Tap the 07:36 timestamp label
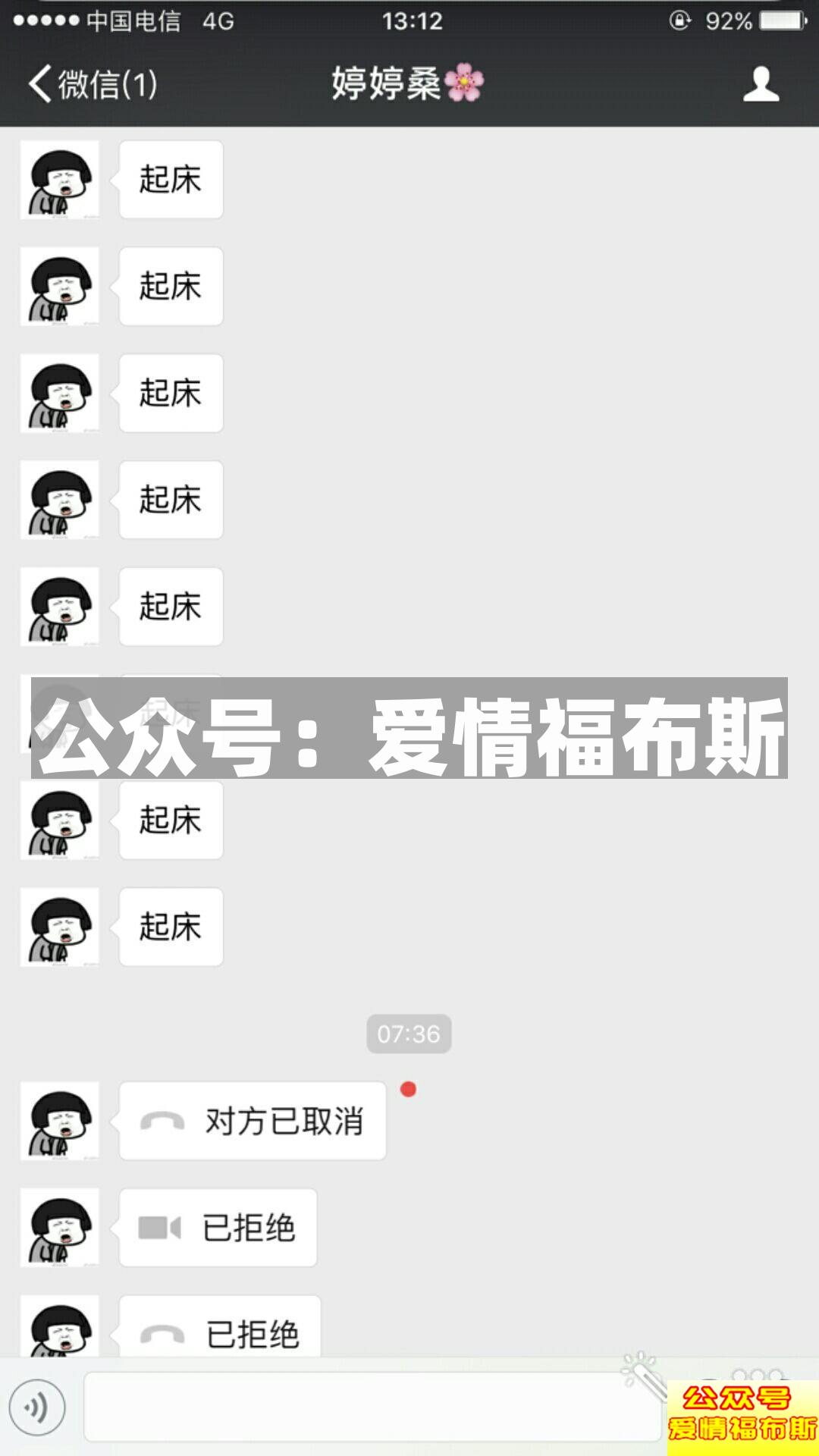This screenshot has height=1456, width=819. click(x=409, y=1031)
